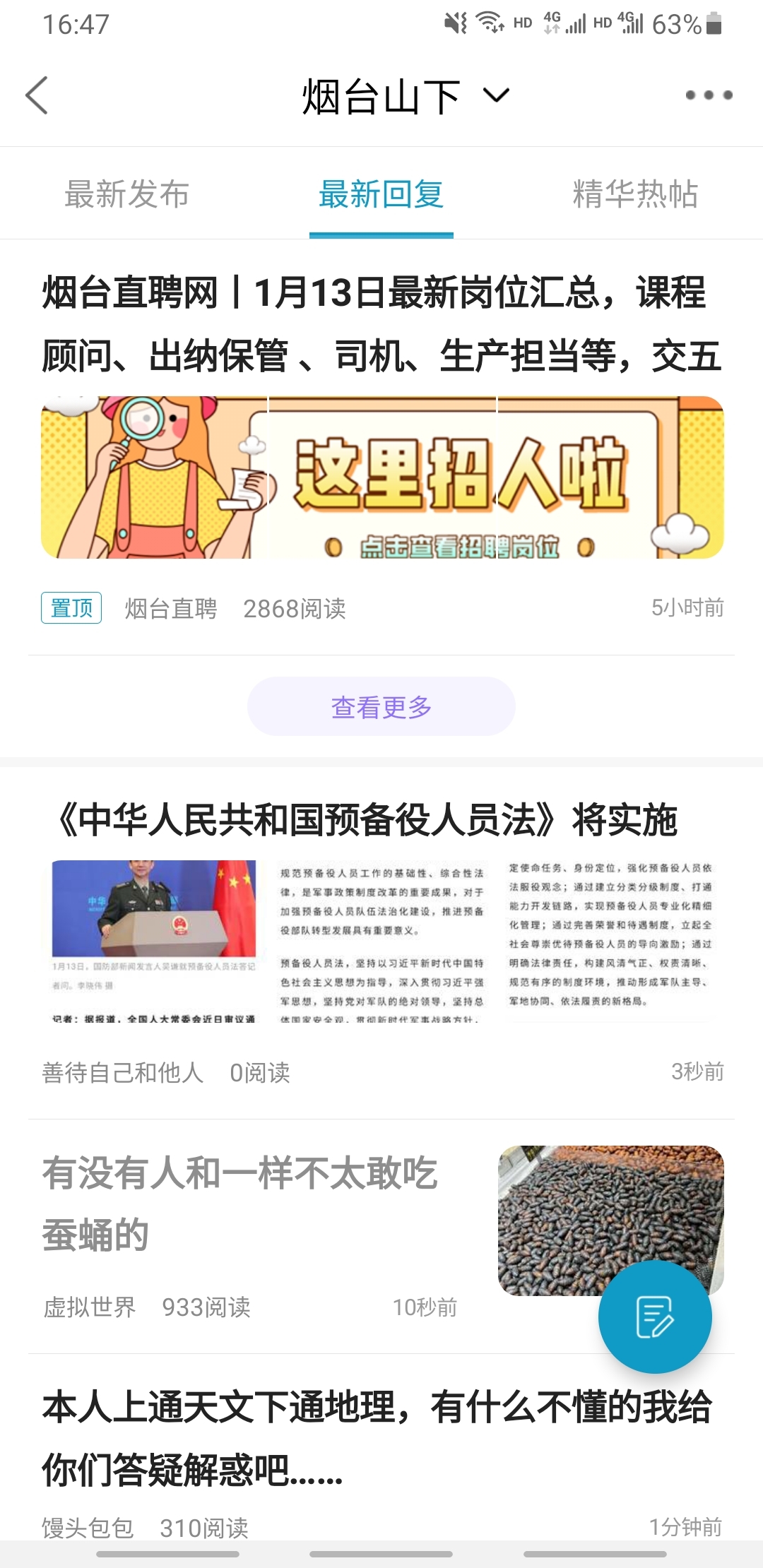This screenshot has height=1568, width=763.
Task: Open the three-dot overflow menu
Action: (x=709, y=95)
